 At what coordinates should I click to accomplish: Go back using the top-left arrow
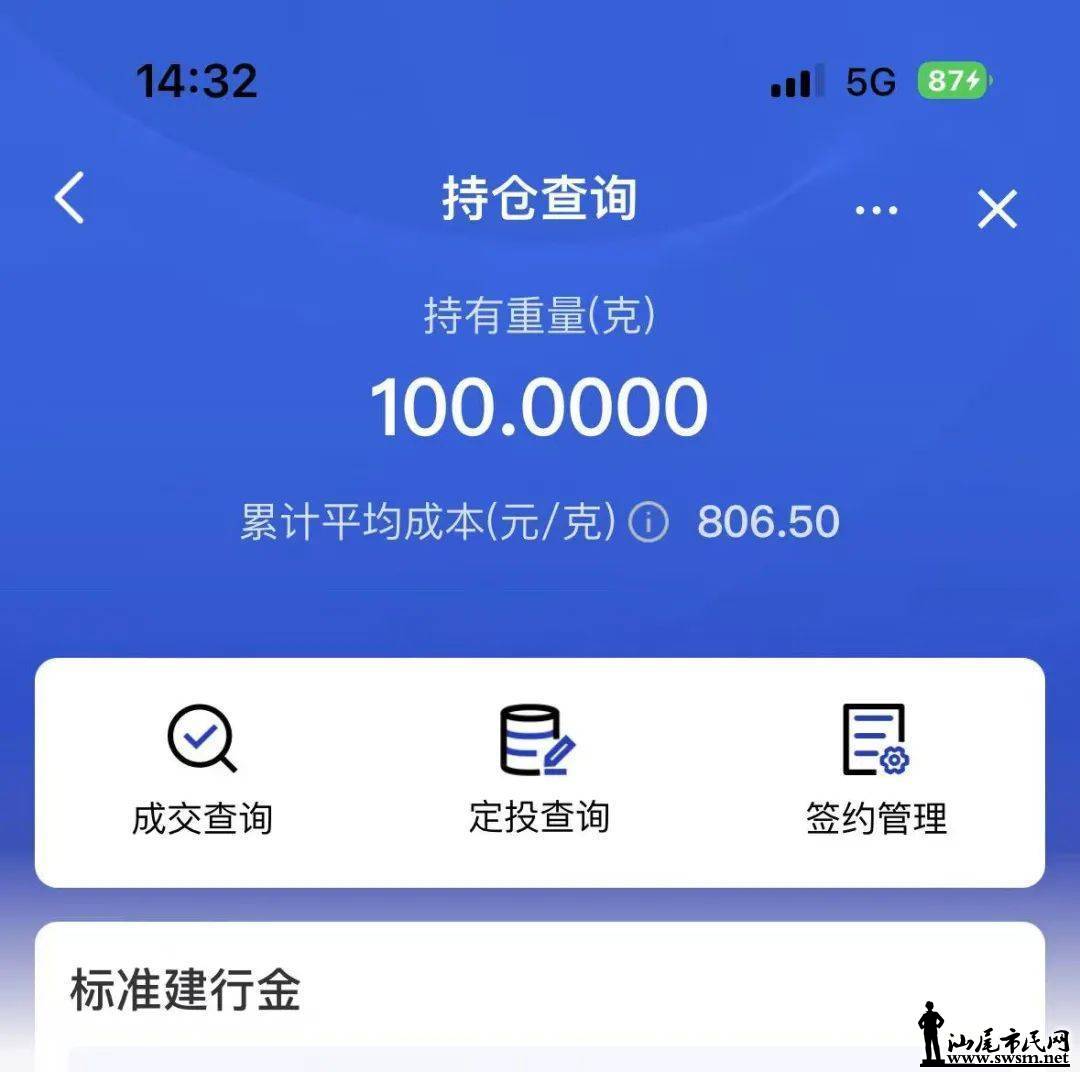tap(70, 198)
